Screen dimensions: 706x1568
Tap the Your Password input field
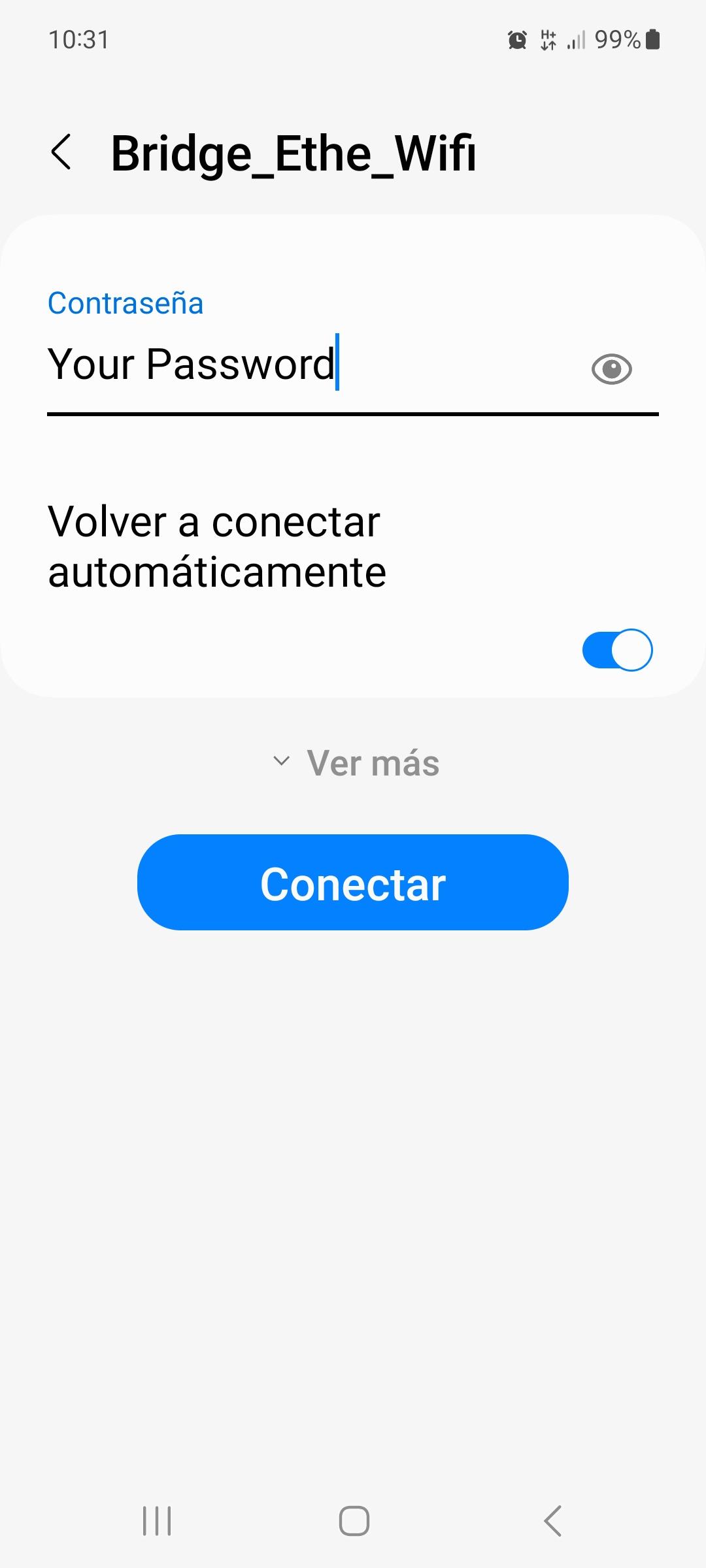point(193,366)
